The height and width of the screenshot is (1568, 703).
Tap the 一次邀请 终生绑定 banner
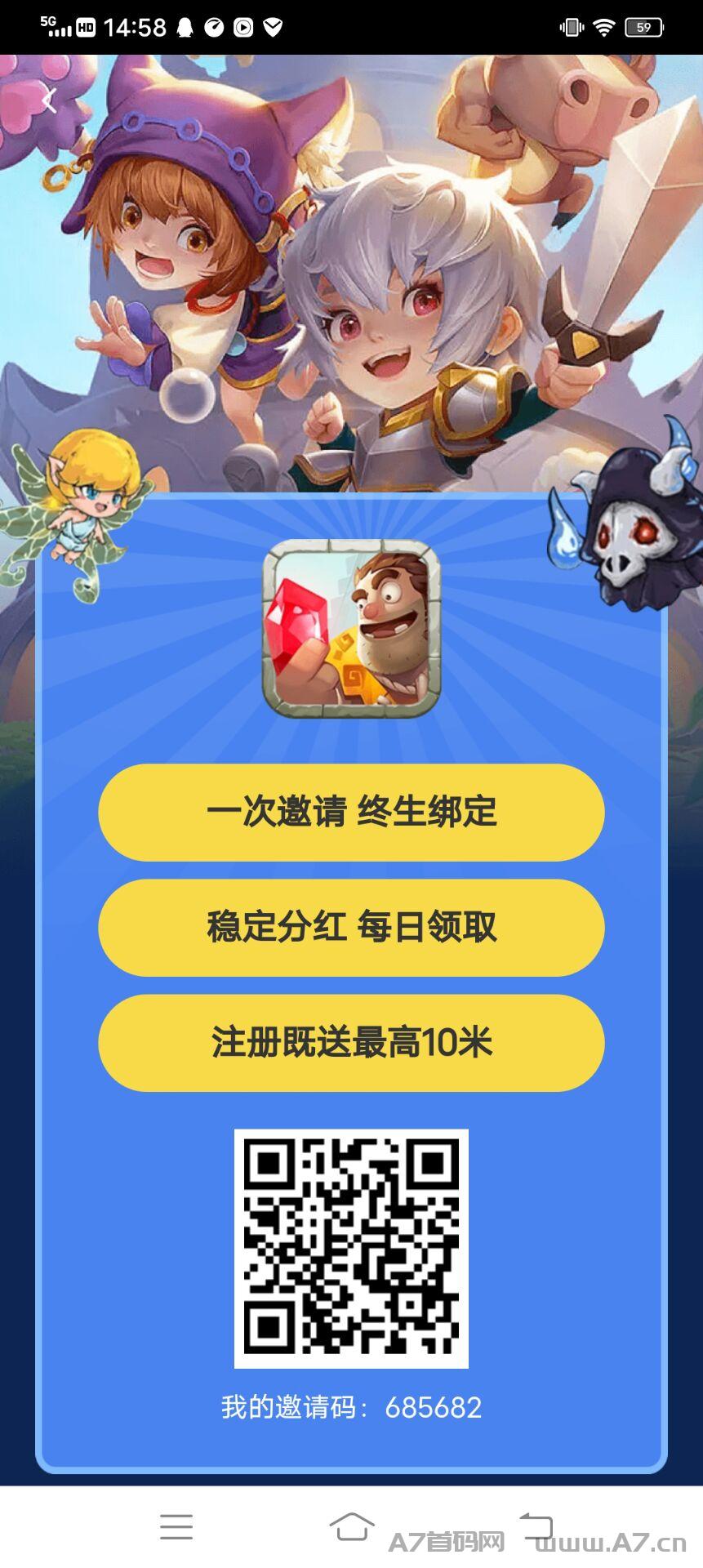351,813
